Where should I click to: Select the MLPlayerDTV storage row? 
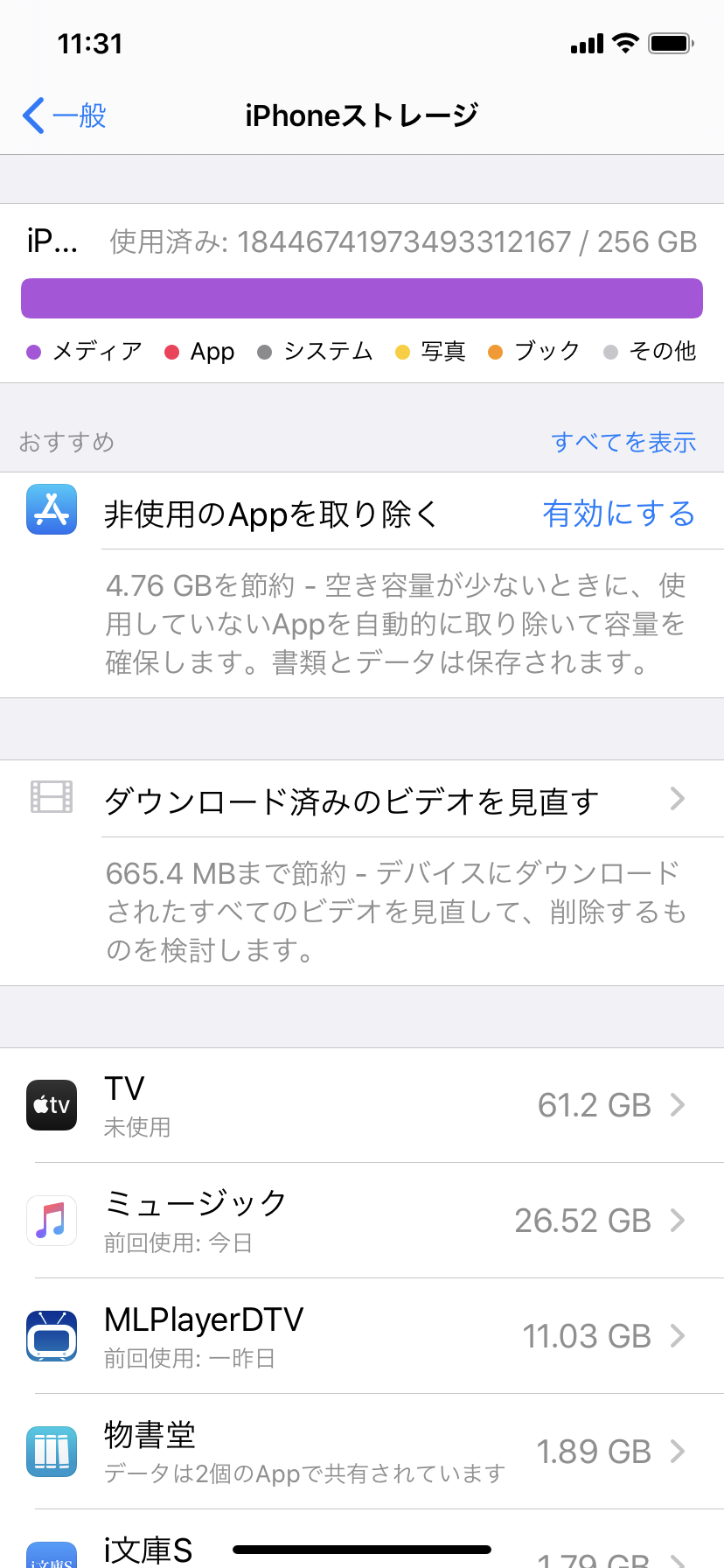(362, 1336)
